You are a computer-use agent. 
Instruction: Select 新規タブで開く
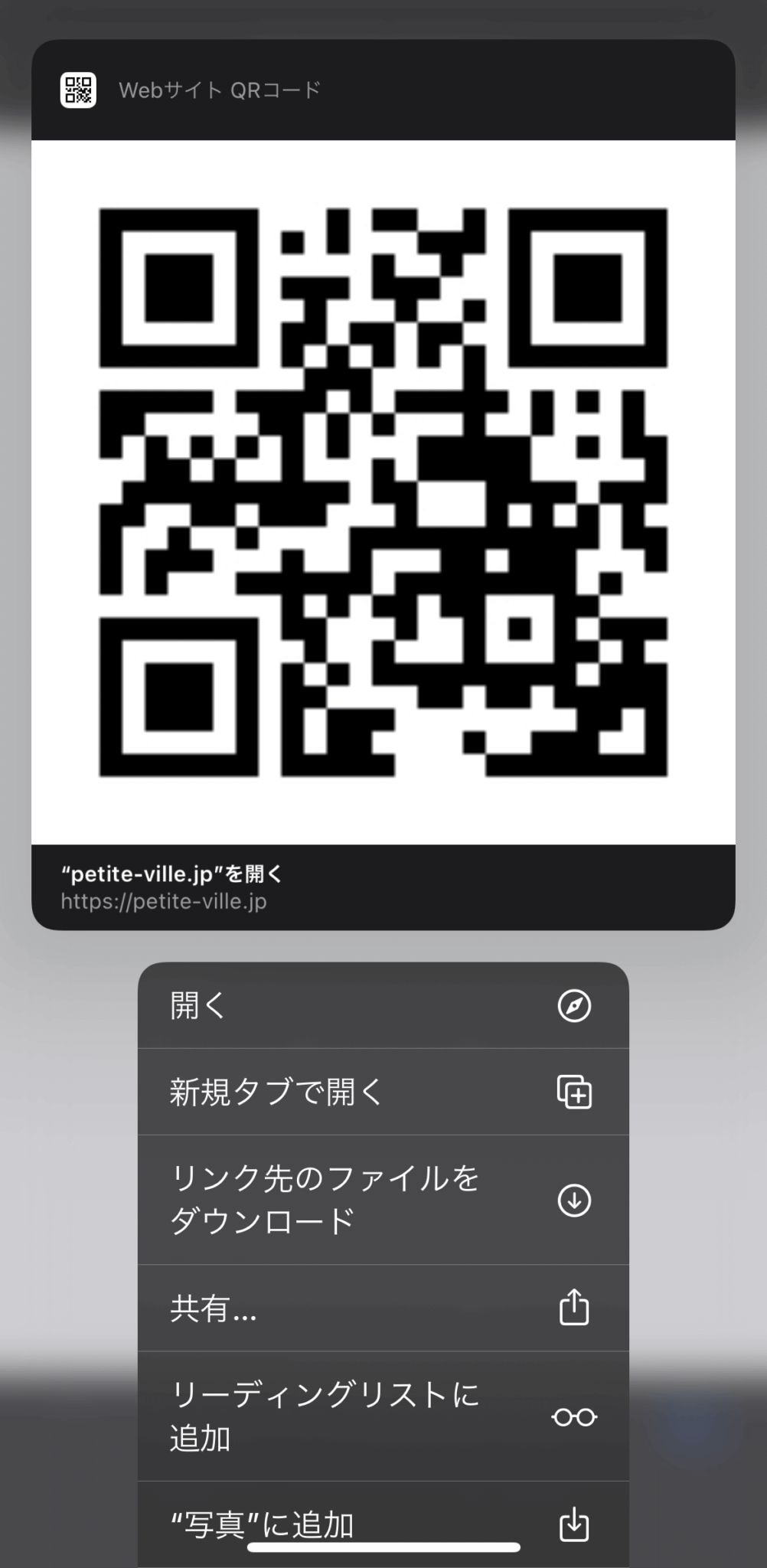click(x=383, y=1092)
